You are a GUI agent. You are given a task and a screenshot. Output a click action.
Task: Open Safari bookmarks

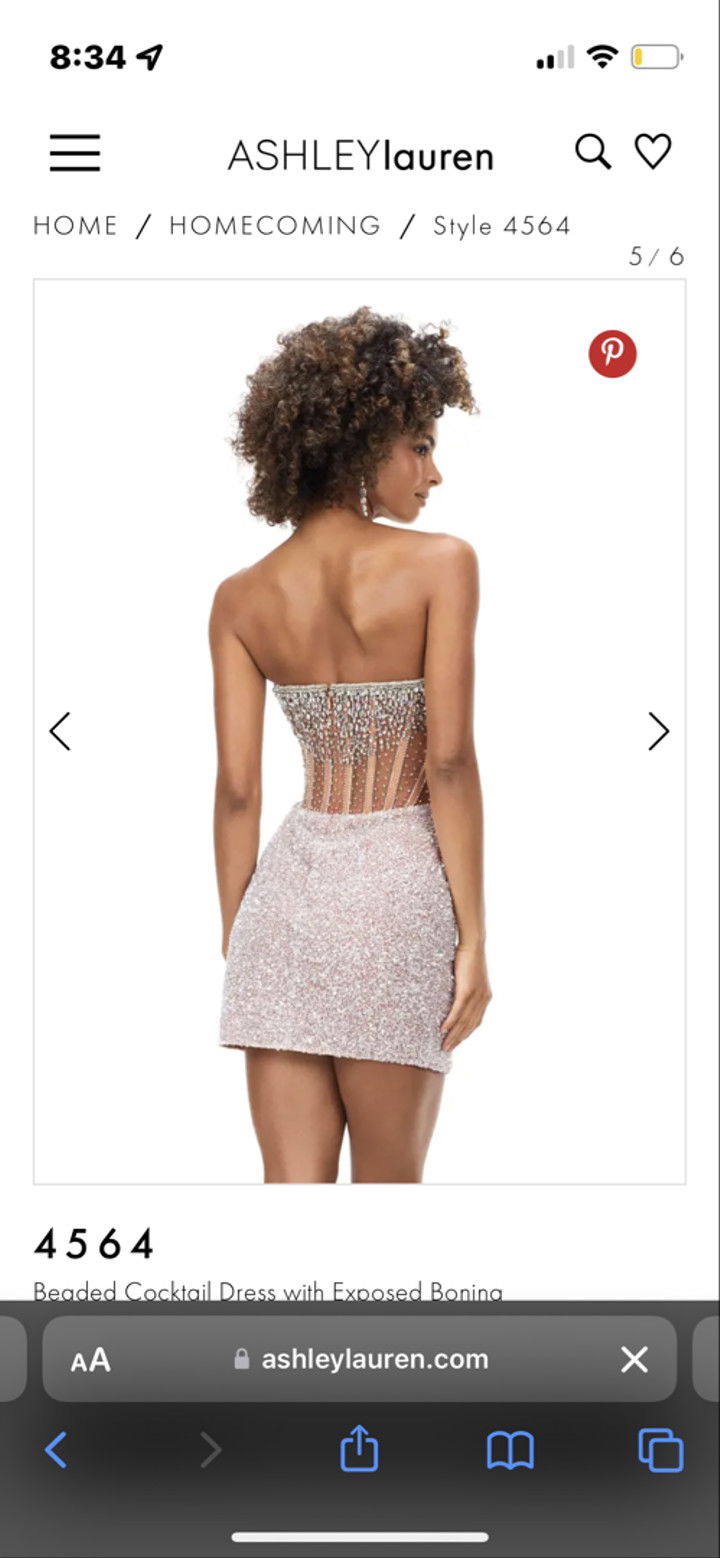click(x=510, y=1449)
